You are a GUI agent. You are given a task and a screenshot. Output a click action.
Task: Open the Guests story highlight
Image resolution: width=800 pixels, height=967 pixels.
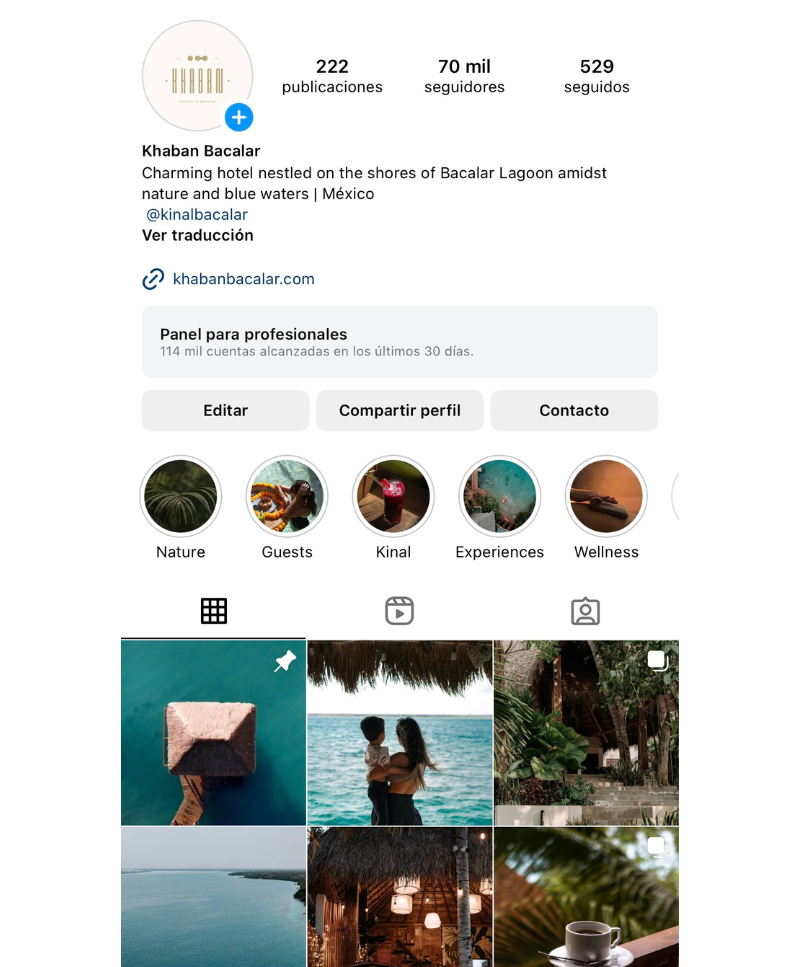coord(287,497)
